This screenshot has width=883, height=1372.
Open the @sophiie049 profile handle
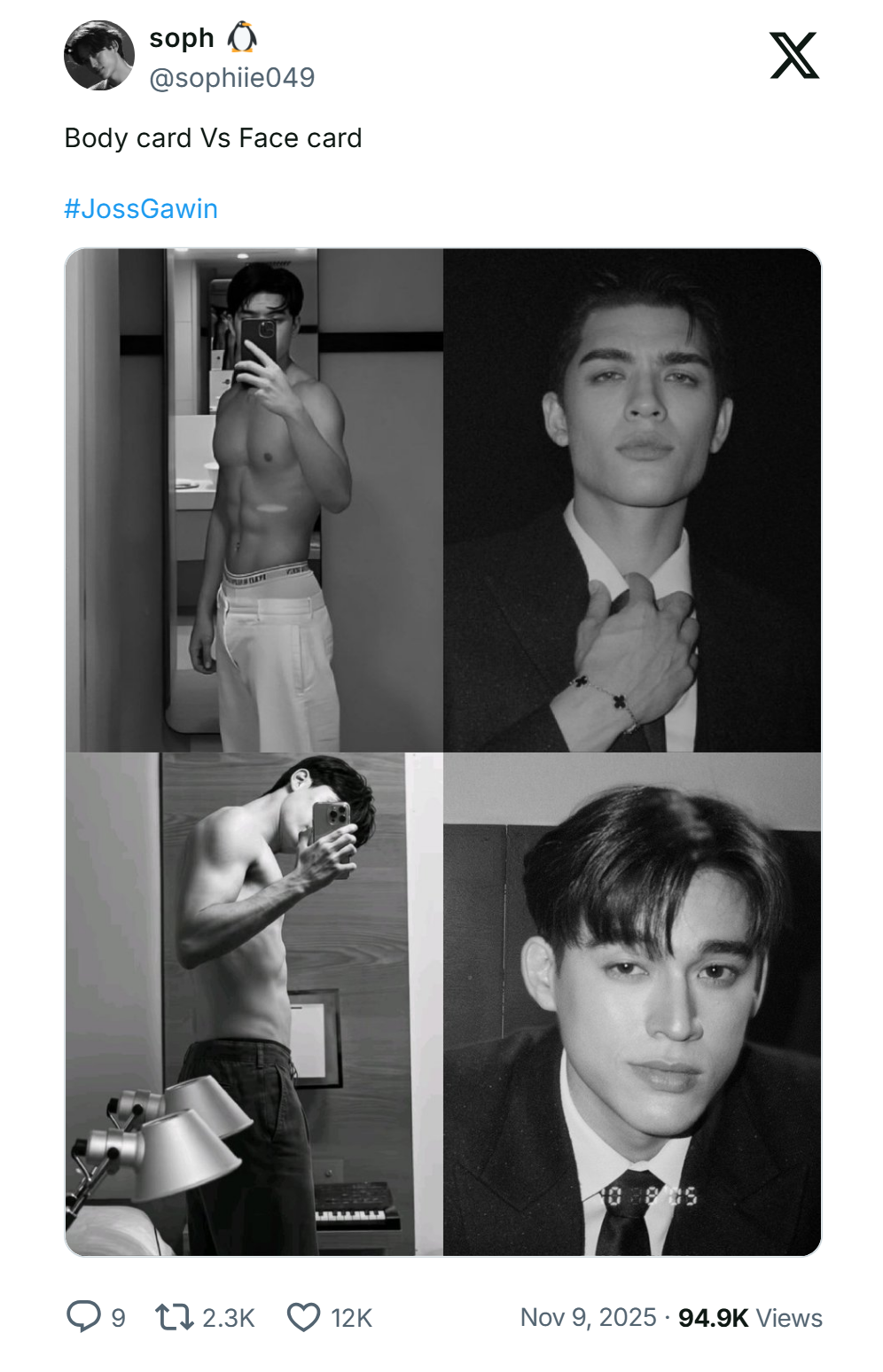[231, 78]
